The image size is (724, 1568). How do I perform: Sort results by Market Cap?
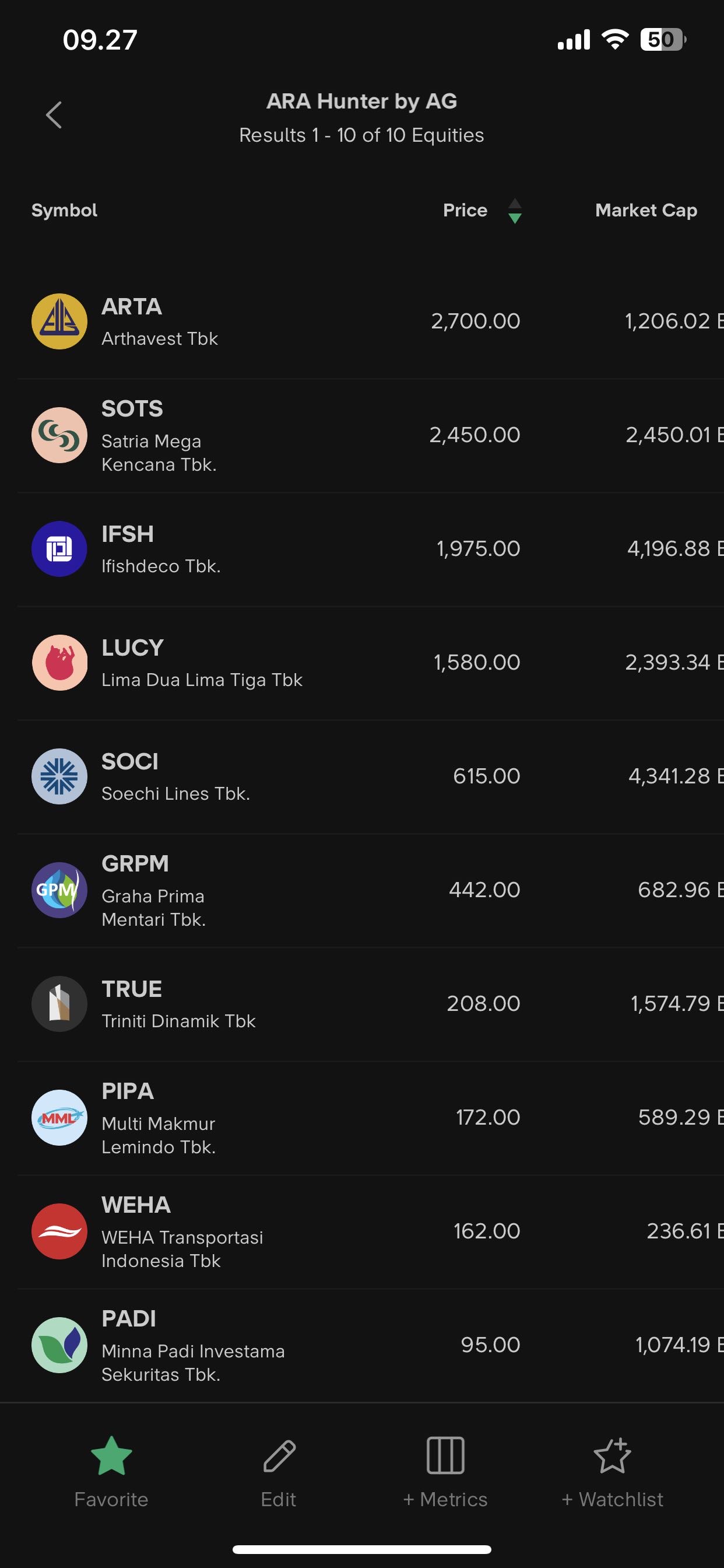coord(645,211)
